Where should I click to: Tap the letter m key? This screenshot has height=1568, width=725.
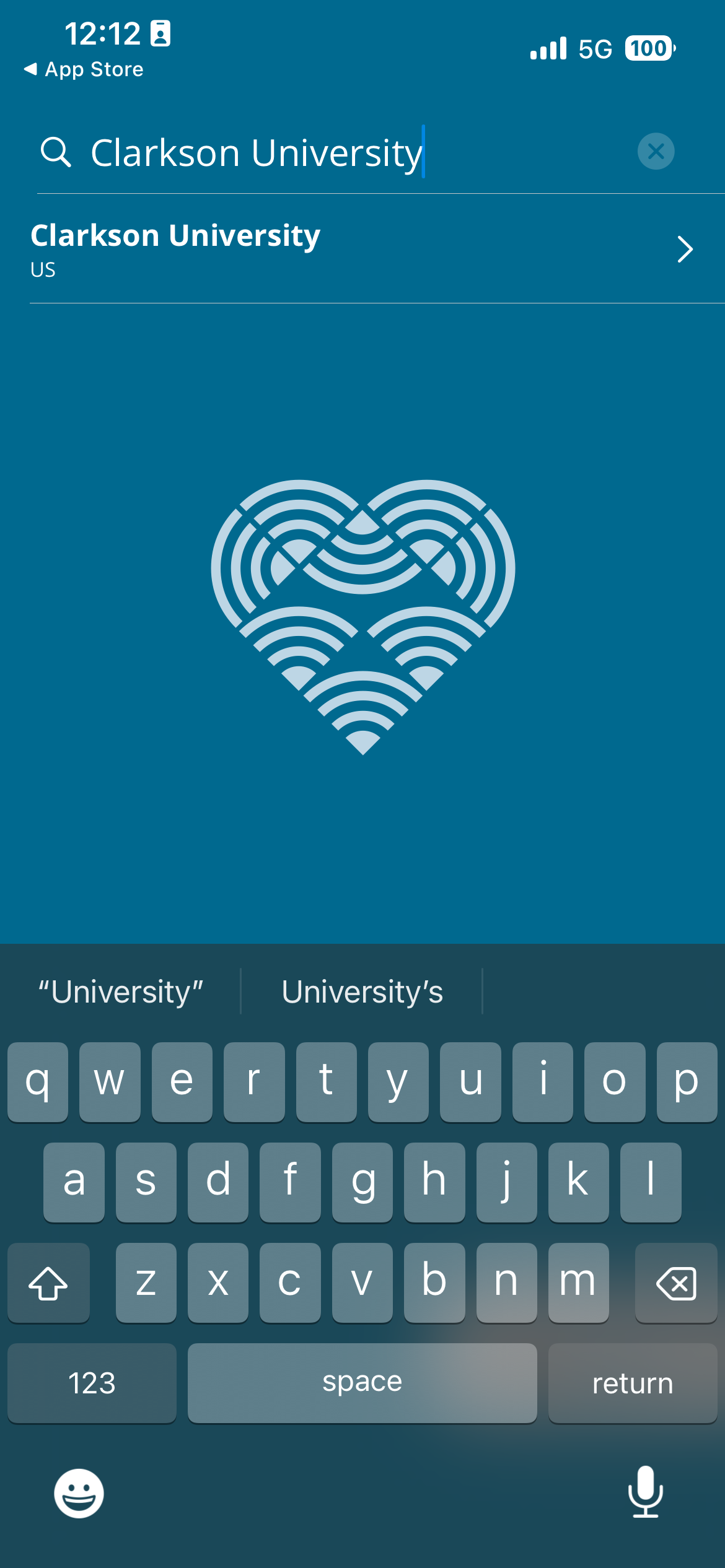(578, 1283)
